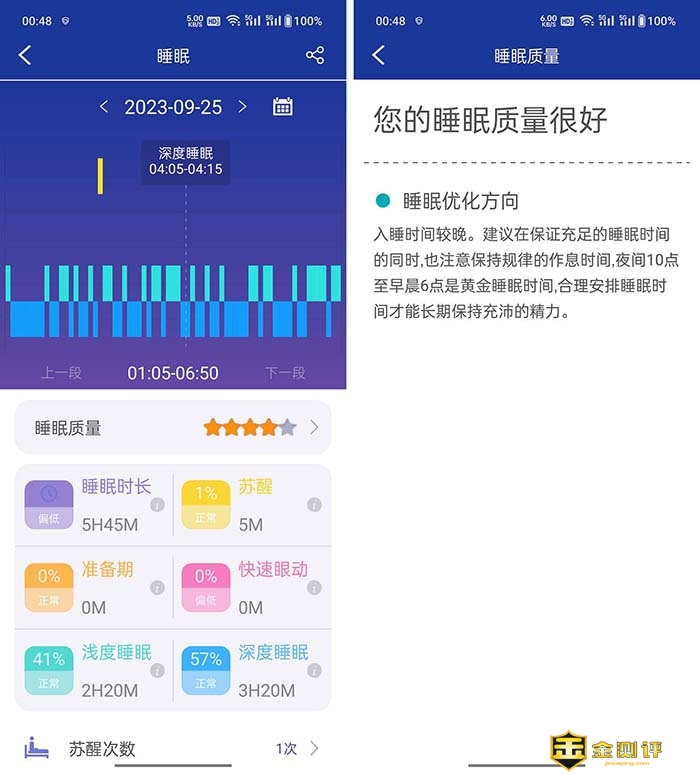Go to the day after 2023-09-25
This screenshot has width=700, height=774.
(x=242, y=107)
